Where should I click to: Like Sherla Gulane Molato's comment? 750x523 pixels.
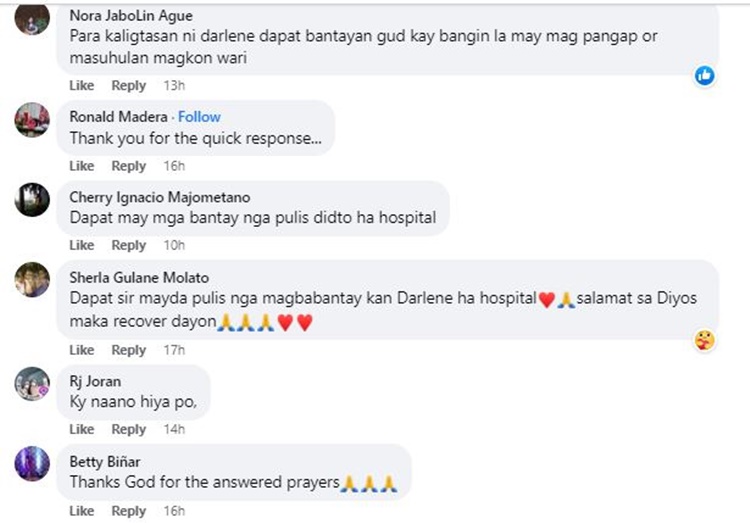click(82, 350)
